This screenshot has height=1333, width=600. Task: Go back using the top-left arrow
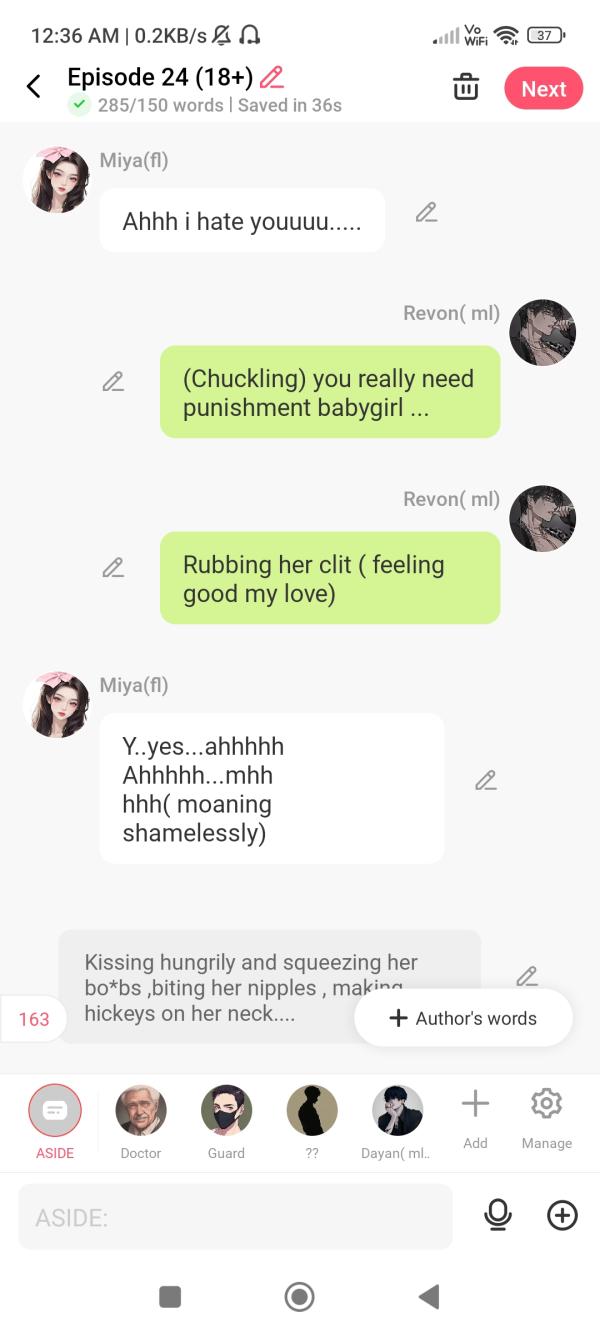34,87
